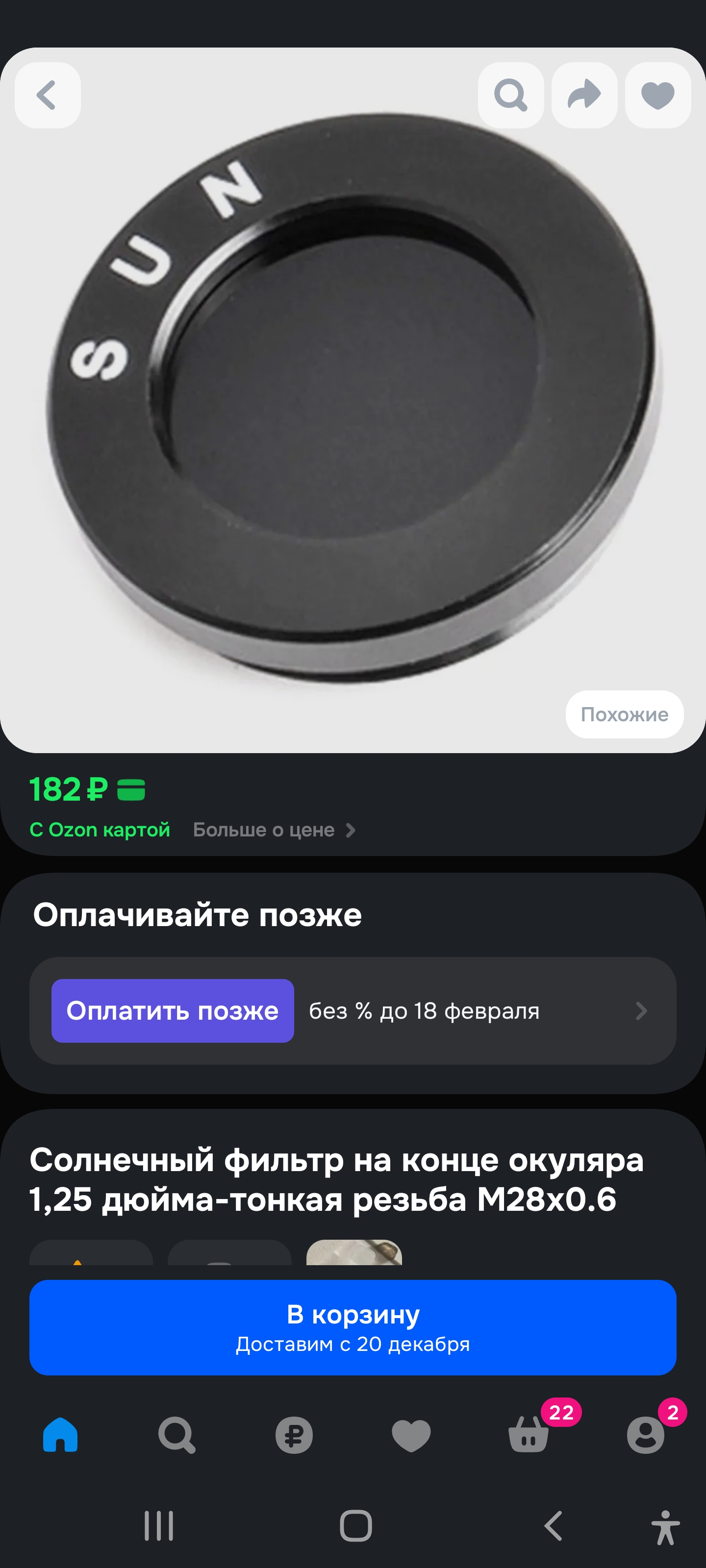Tap the system home button
Viewport: 706px width, 1568px height.
pyautogui.click(x=356, y=1526)
